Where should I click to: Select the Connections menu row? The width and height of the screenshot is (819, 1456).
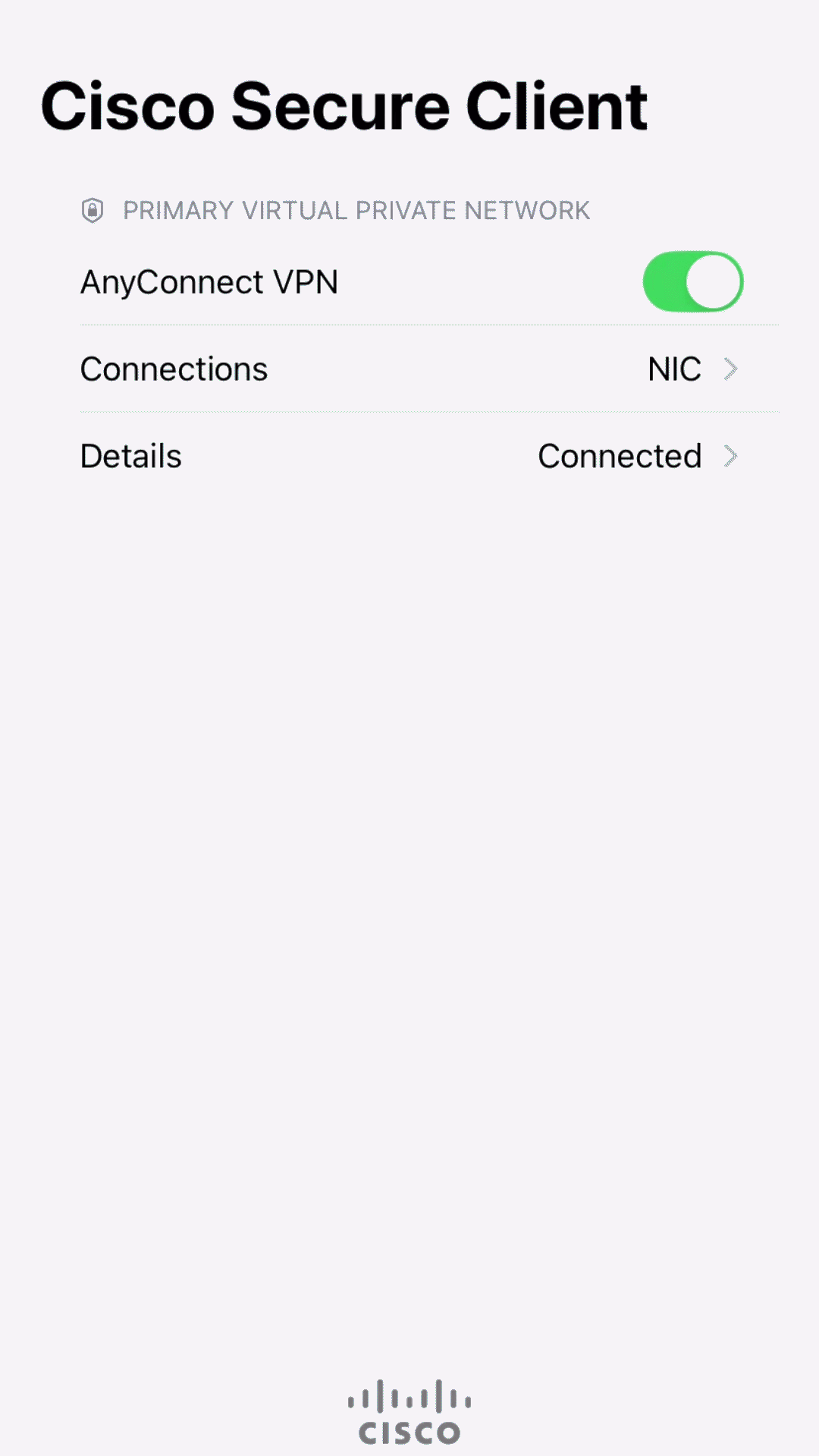click(x=174, y=369)
